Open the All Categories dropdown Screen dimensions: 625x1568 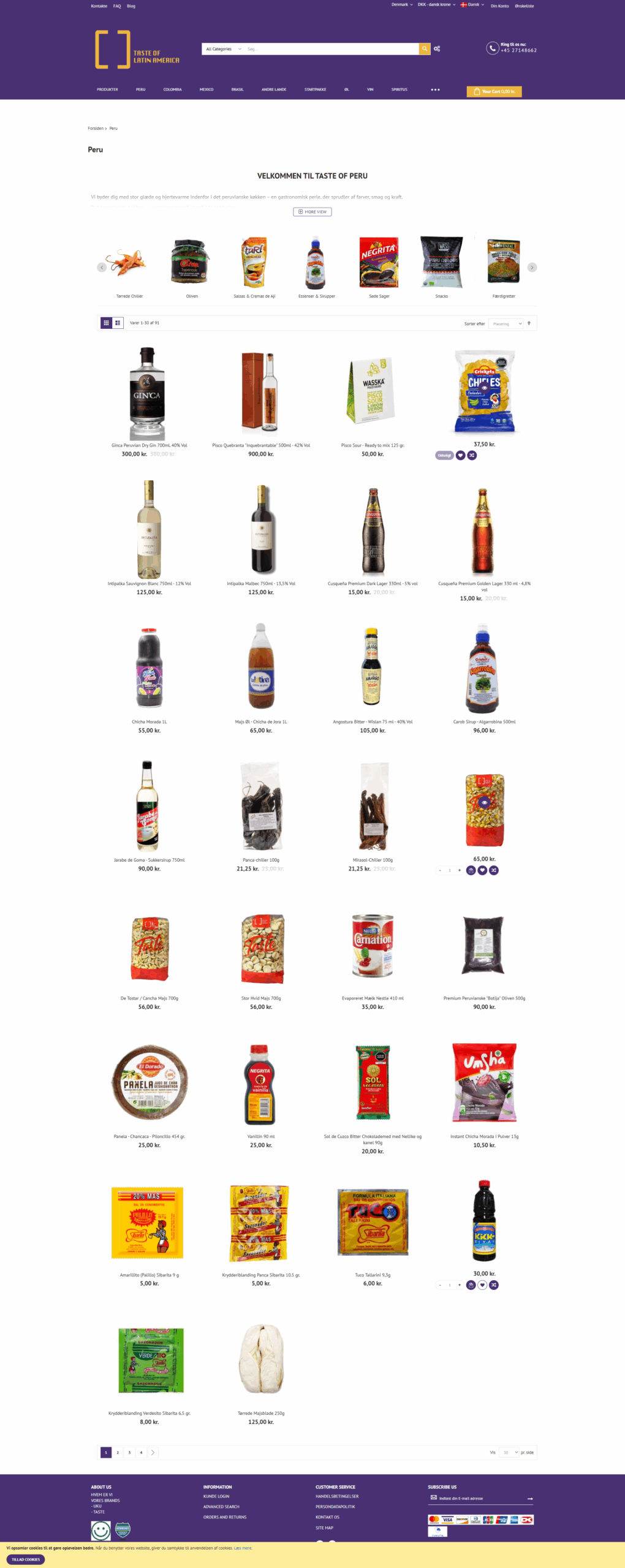tap(223, 49)
